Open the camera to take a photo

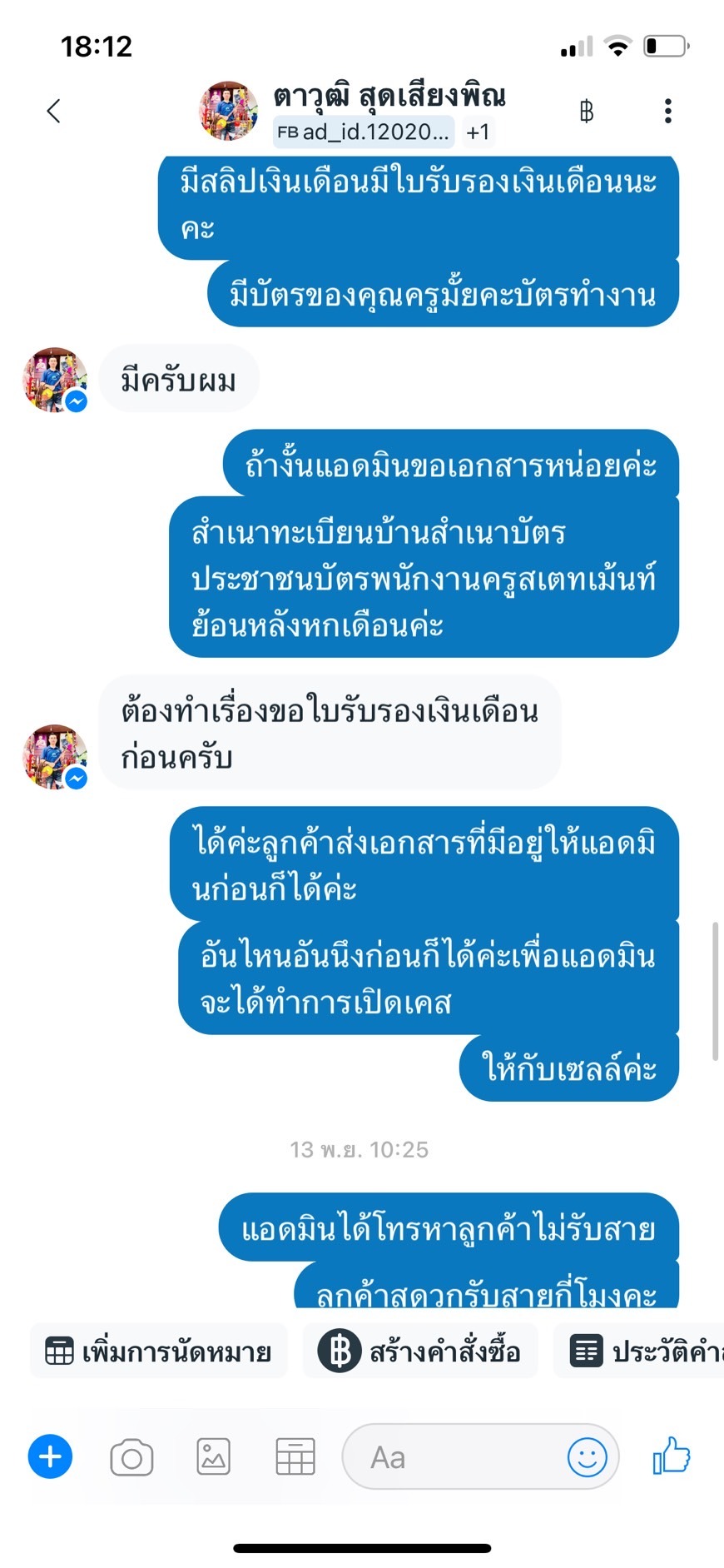131,1457
